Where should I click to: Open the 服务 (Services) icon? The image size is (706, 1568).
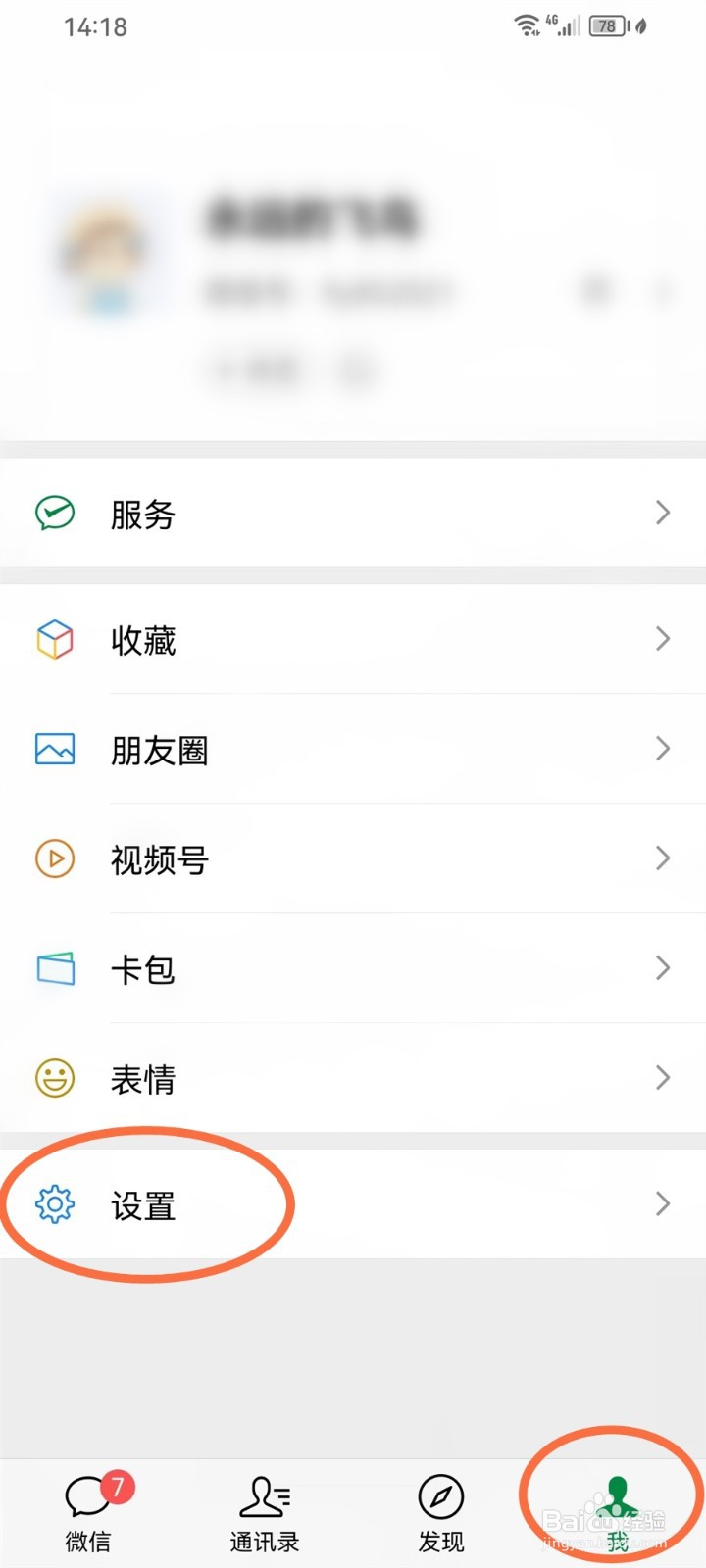(x=55, y=514)
